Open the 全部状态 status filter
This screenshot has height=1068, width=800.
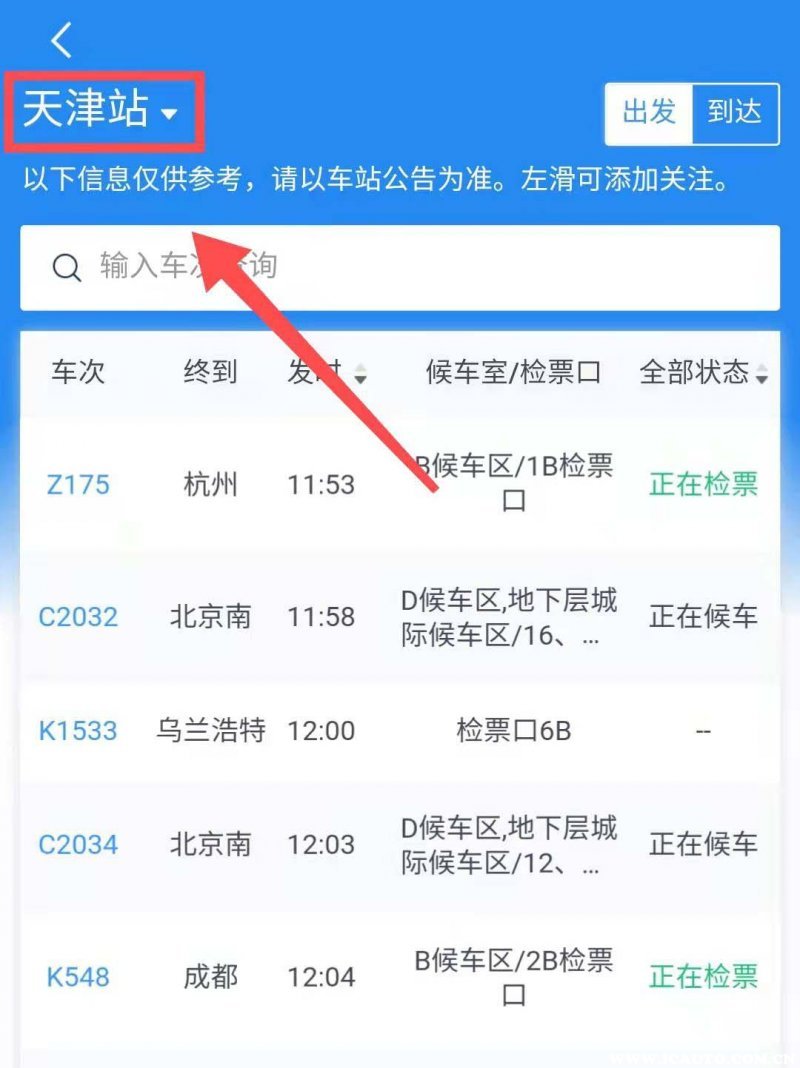(x=704, y=373)
